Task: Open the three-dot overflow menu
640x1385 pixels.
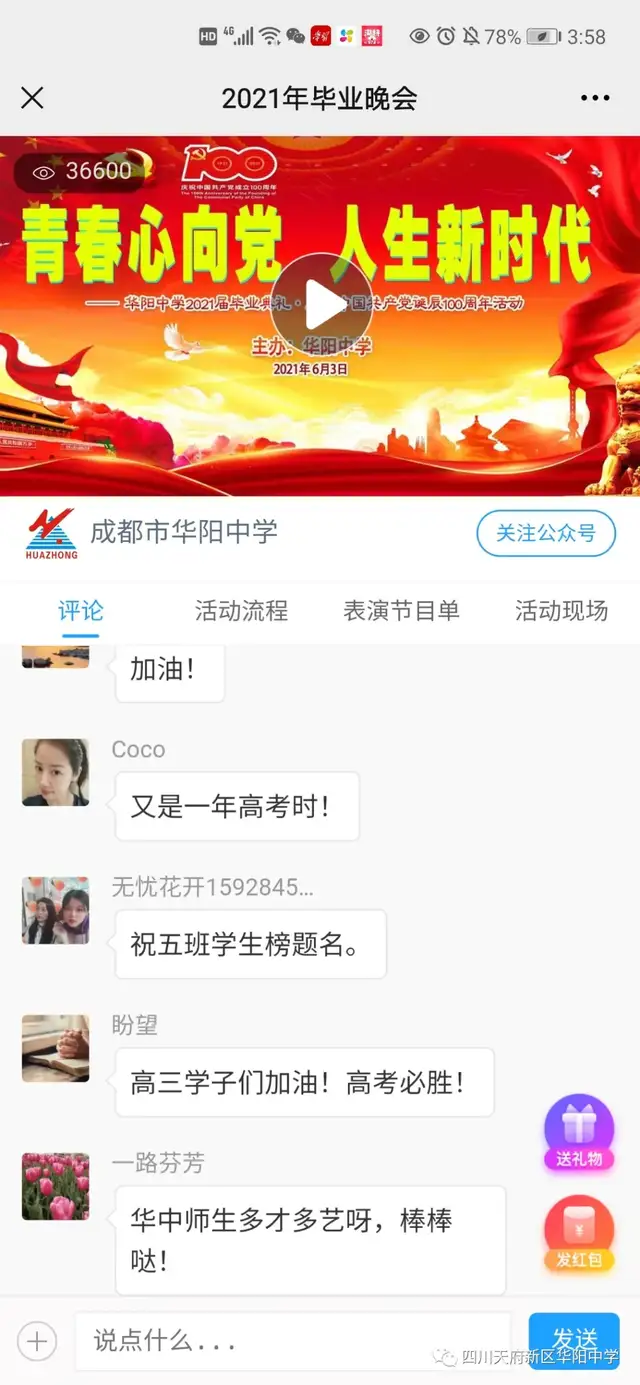Action: pos(595,98)
